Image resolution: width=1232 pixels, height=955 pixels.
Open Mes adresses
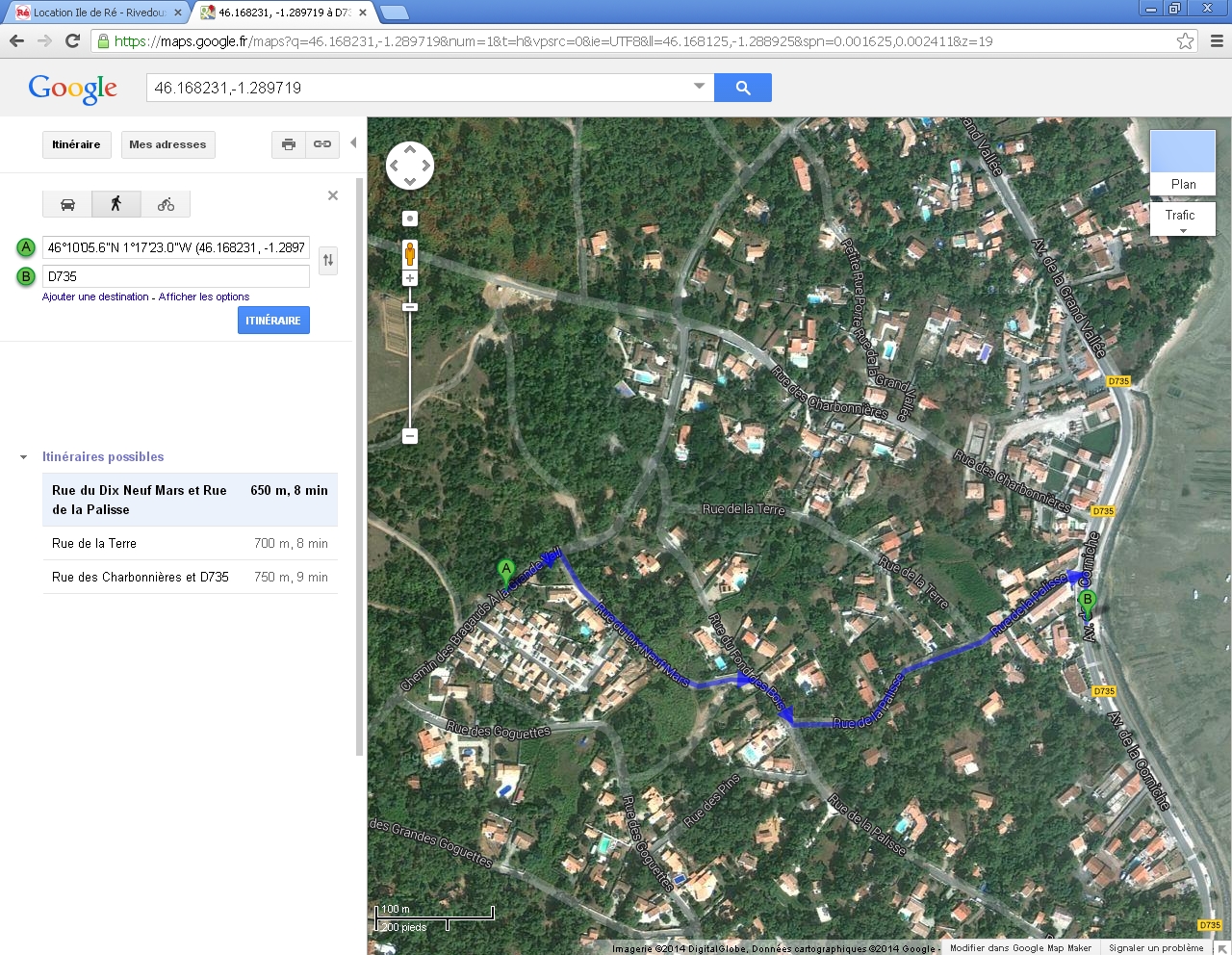pyautogui.click(x=167, y=144)
